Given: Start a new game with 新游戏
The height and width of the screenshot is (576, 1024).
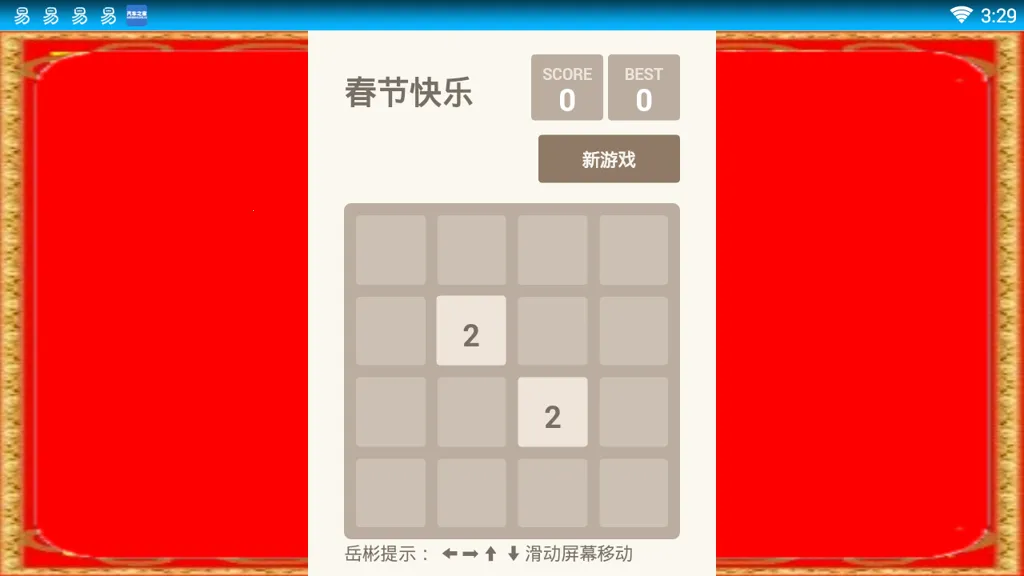Looking at the screenshot, I should click(608, 159).
